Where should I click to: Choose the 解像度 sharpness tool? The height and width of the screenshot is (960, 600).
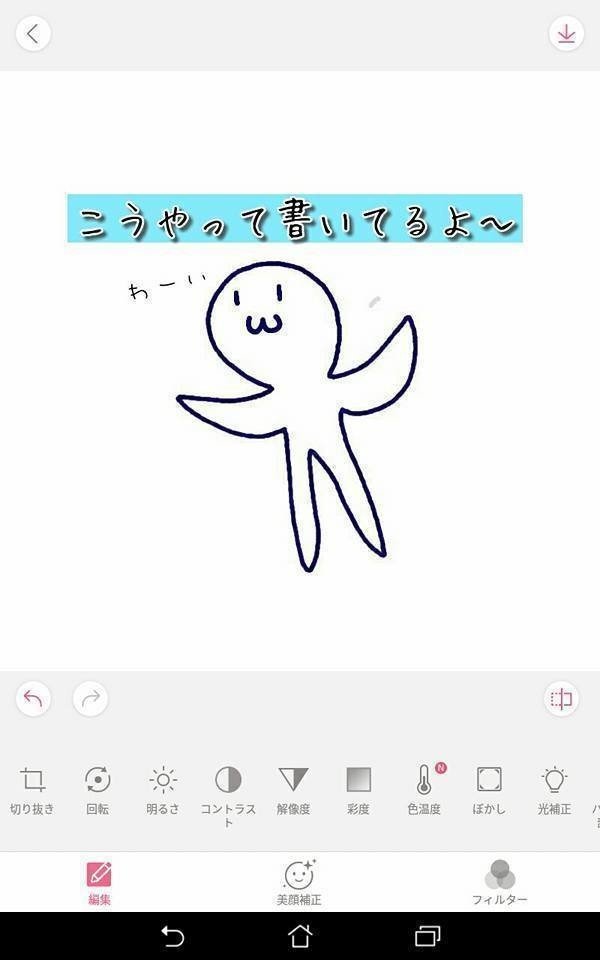(x=293, y=789)
